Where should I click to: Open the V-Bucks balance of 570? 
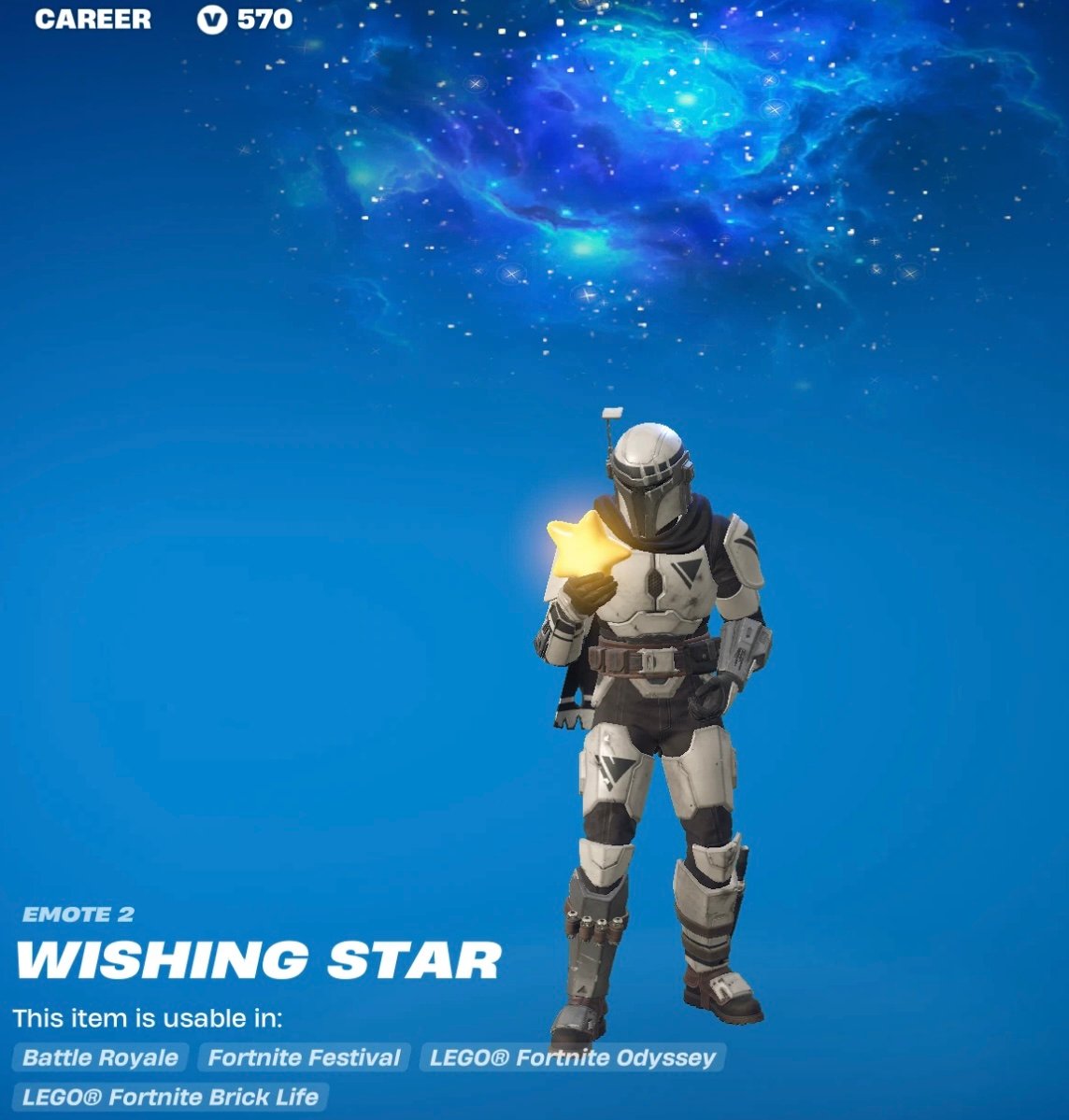point(245,19)
